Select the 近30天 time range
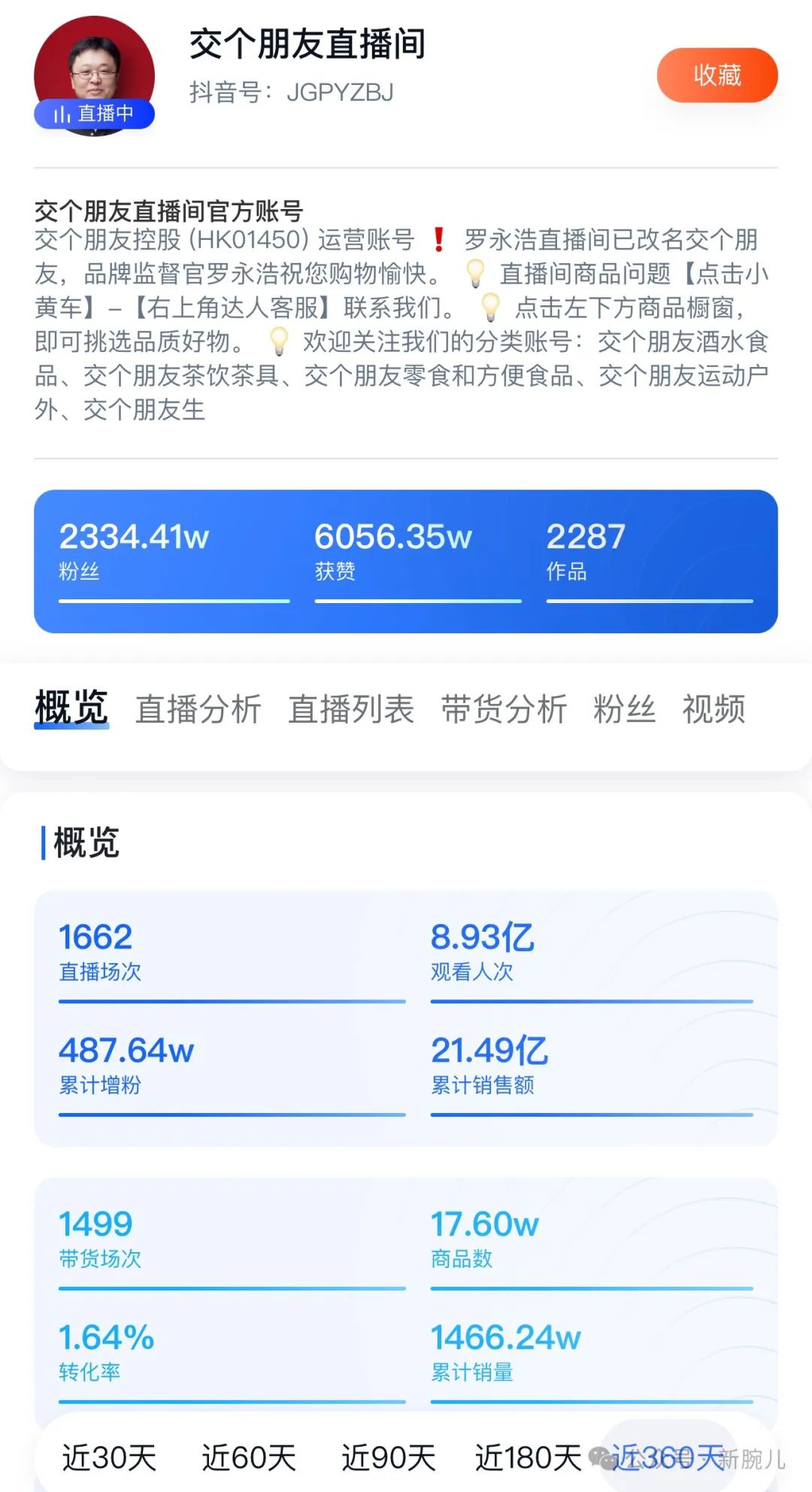812x1492 pixels. [109, 1457]
